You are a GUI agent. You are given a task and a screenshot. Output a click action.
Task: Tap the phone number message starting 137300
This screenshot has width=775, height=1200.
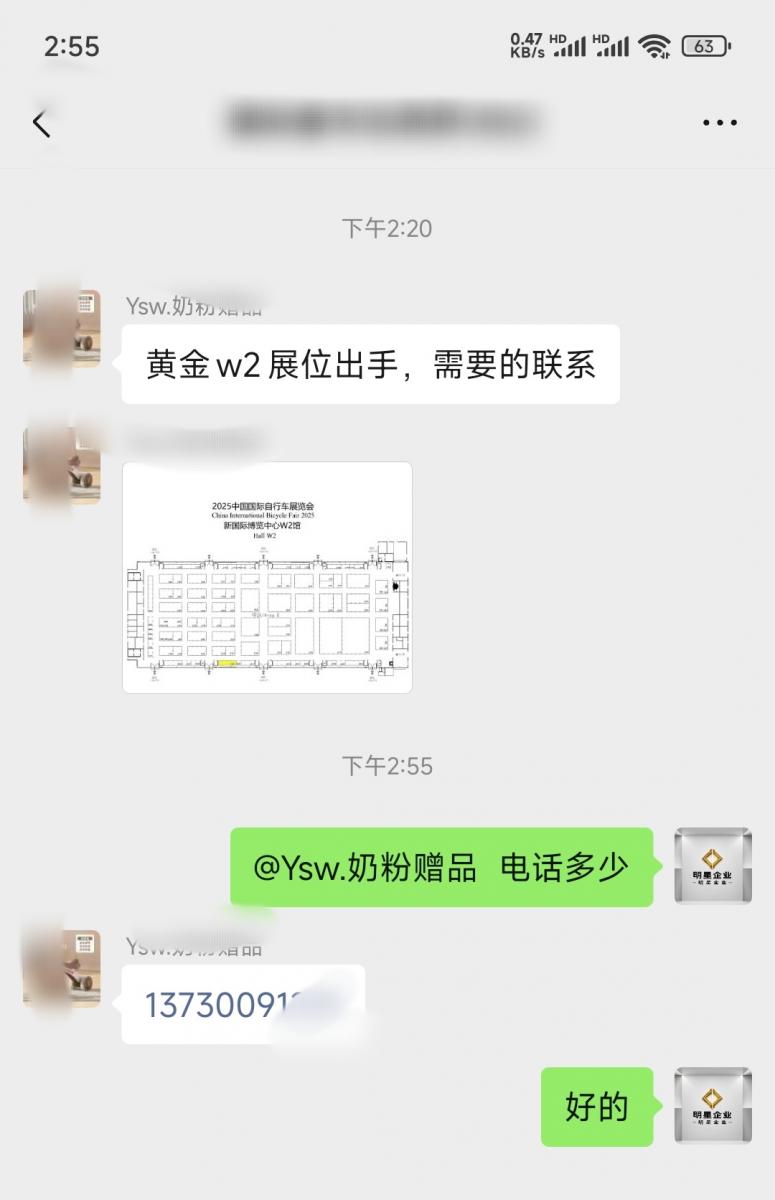242,1004
